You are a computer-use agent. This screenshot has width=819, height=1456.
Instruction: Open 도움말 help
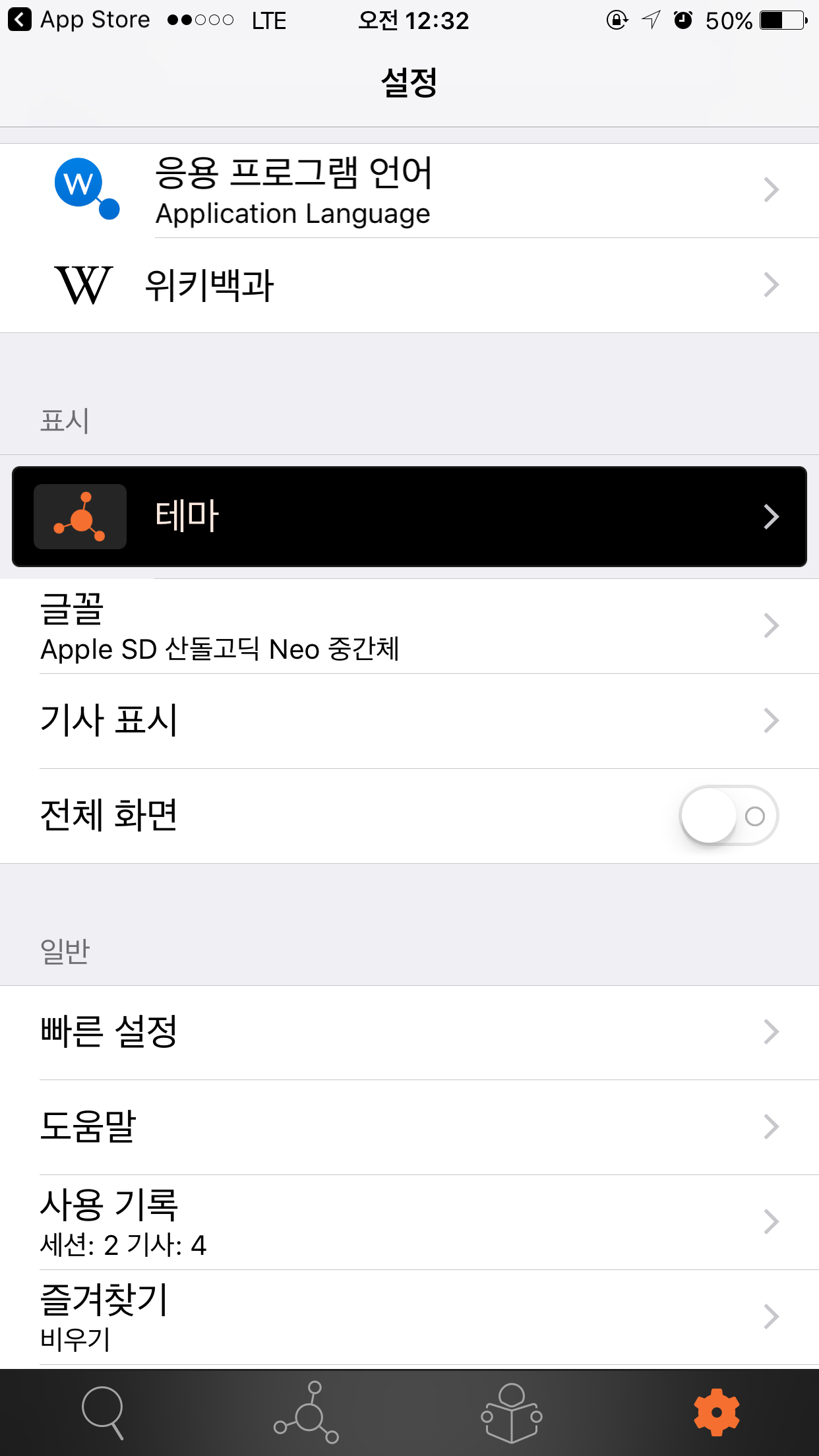(x=409, y=1128)
